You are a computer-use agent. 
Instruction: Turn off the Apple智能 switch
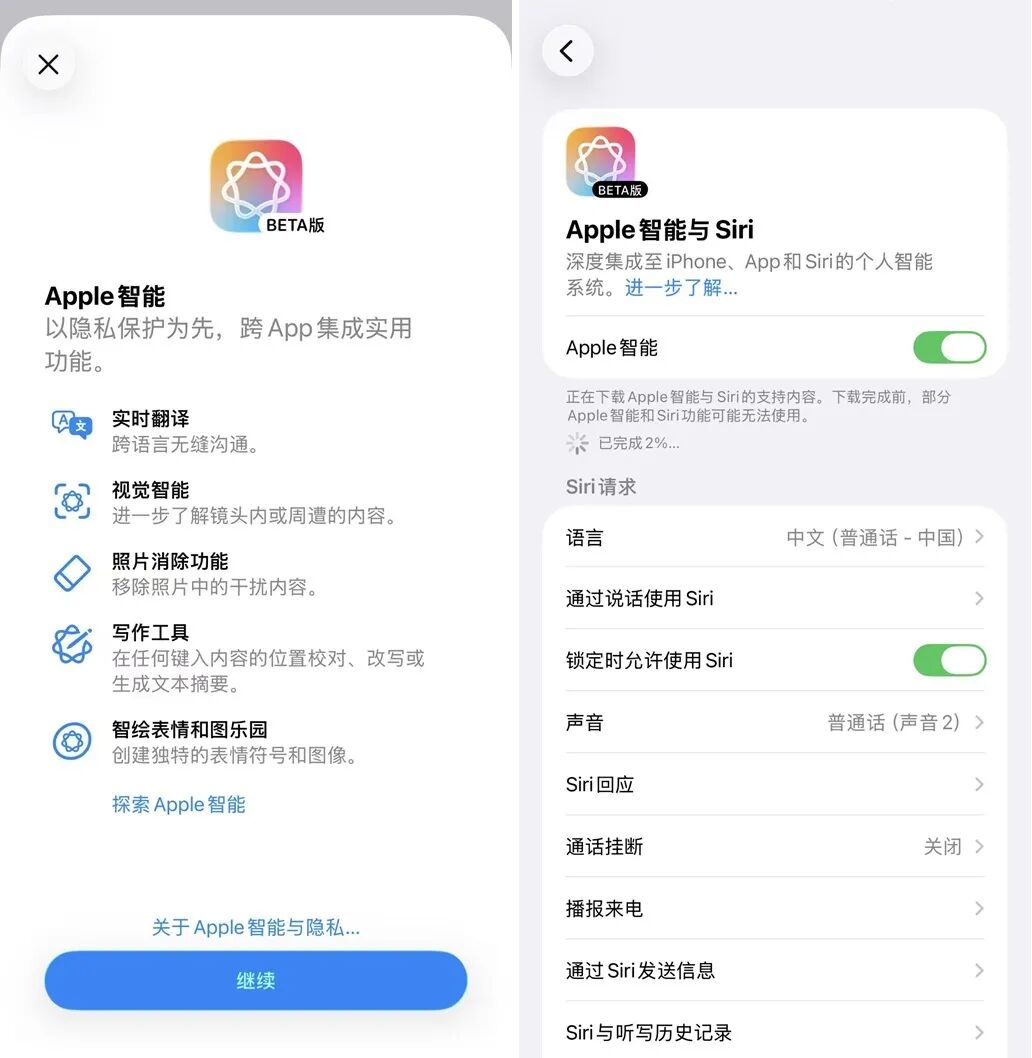[x=949, y=347]
